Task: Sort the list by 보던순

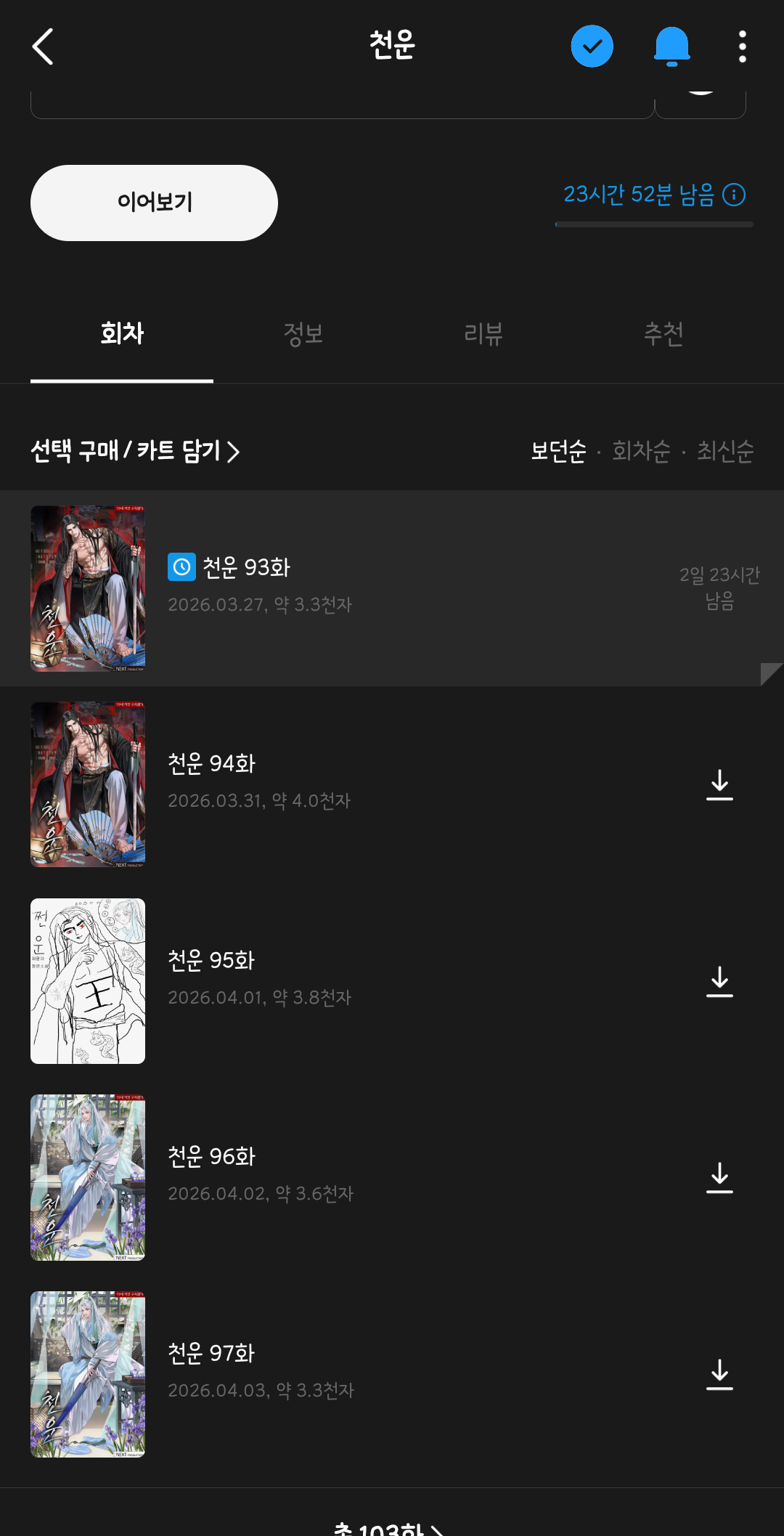Action: point(558,451)
